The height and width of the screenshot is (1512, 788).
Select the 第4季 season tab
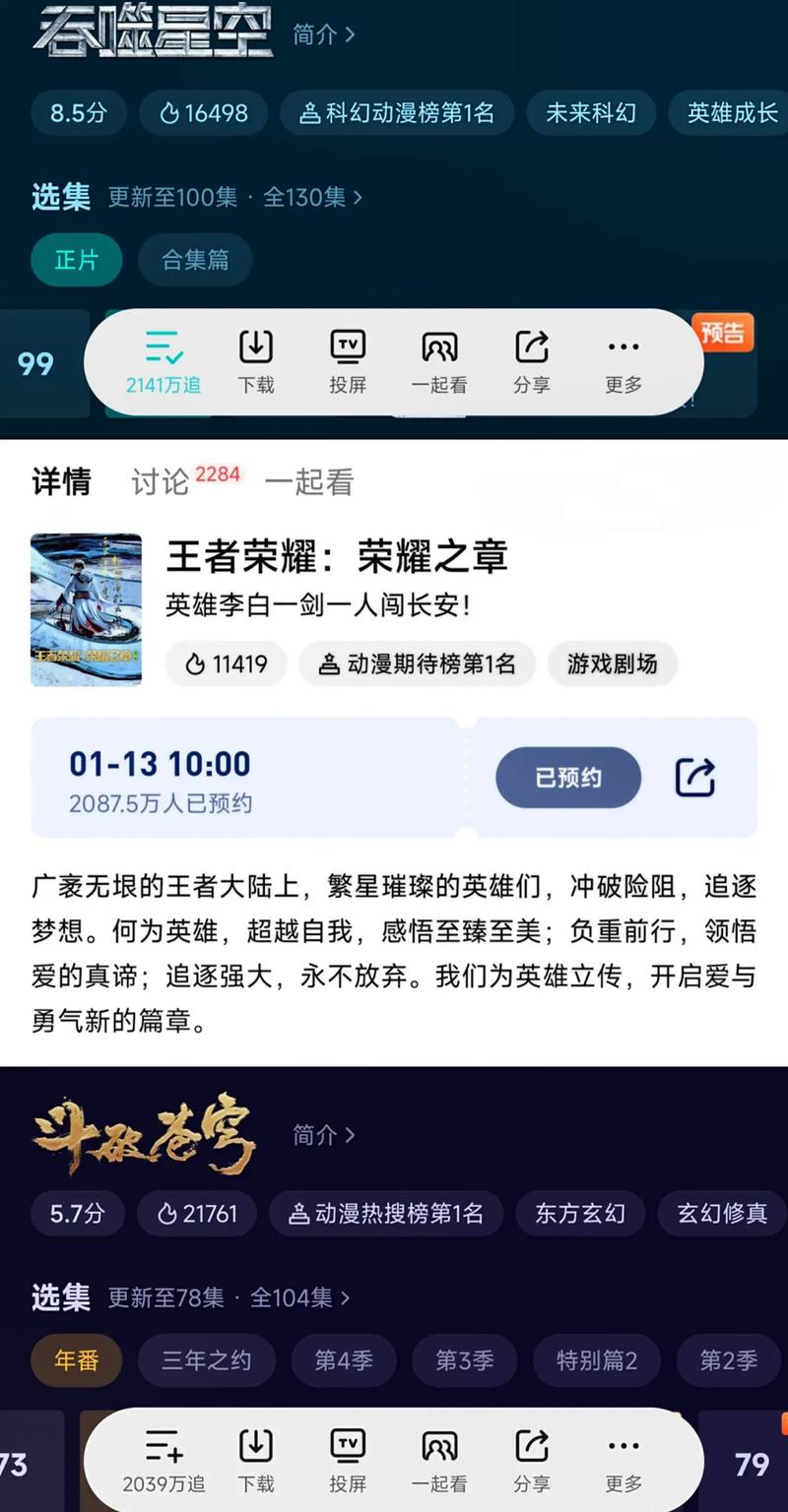pyautogui.click(x=344, y=1360)
